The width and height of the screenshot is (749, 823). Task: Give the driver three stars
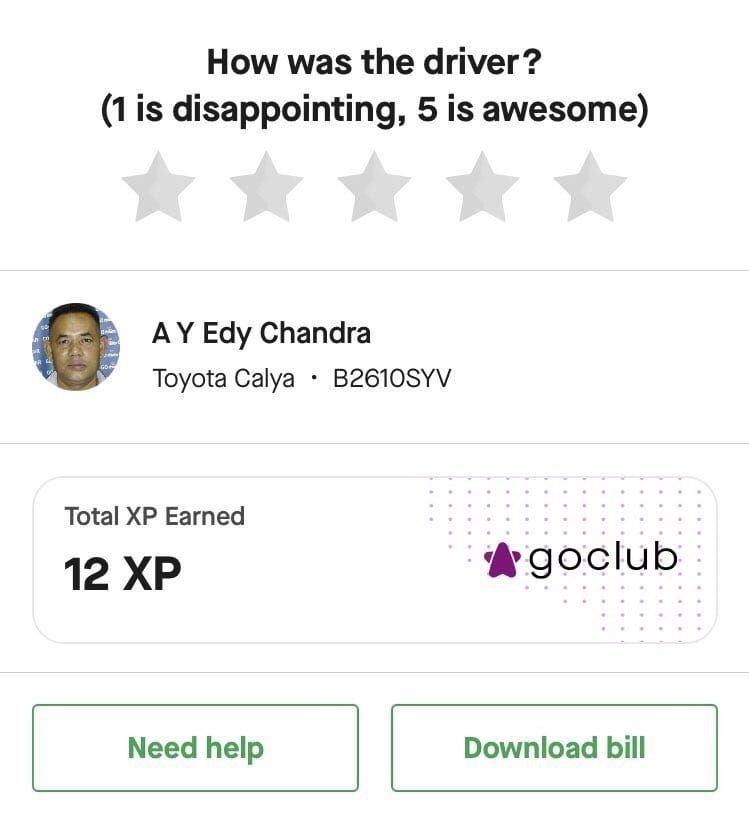(374, 188)
